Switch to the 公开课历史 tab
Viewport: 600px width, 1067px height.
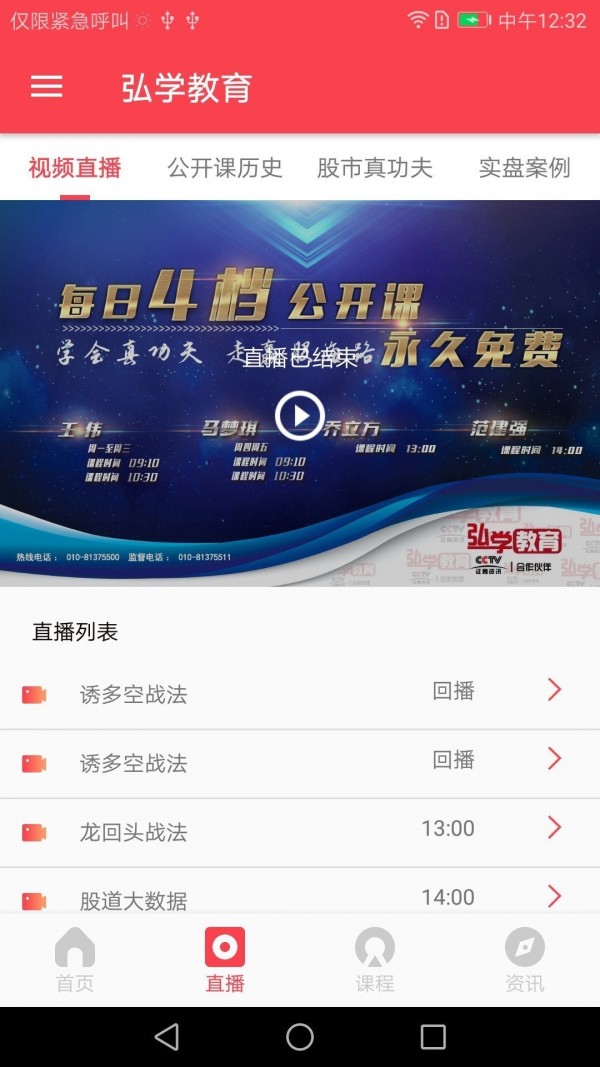pyautogui.click(x=225, y=168)
